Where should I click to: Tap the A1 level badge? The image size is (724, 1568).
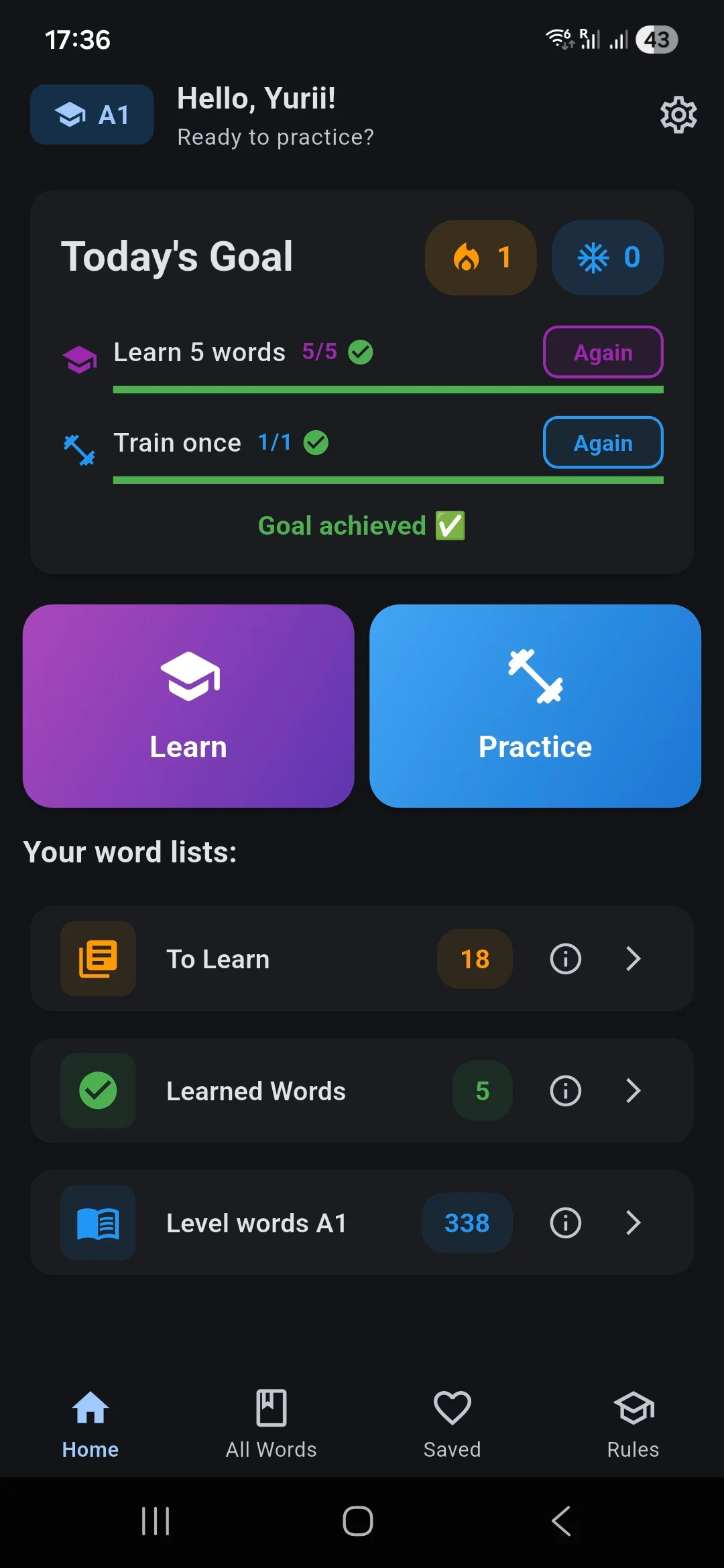(92, 115)
